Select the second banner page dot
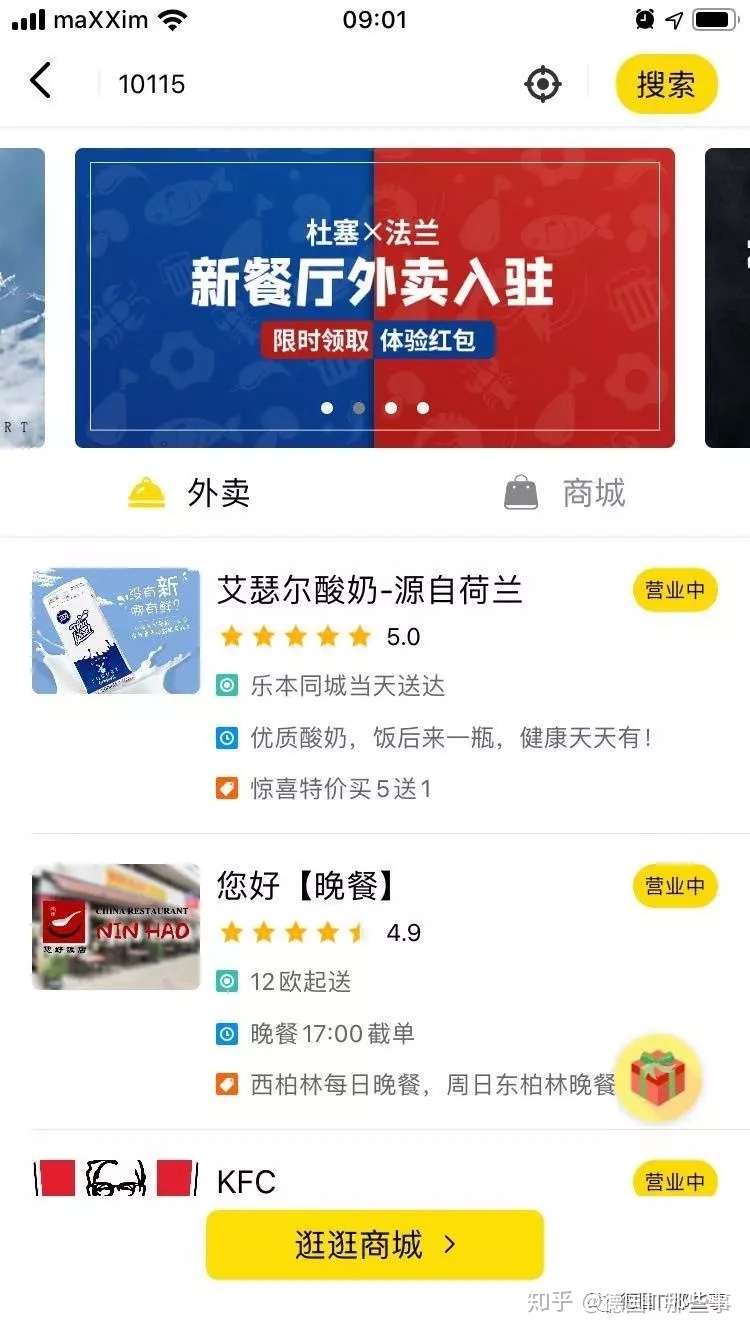The image size is (750, 1334). pyautogui.click(x=359, y=408)
